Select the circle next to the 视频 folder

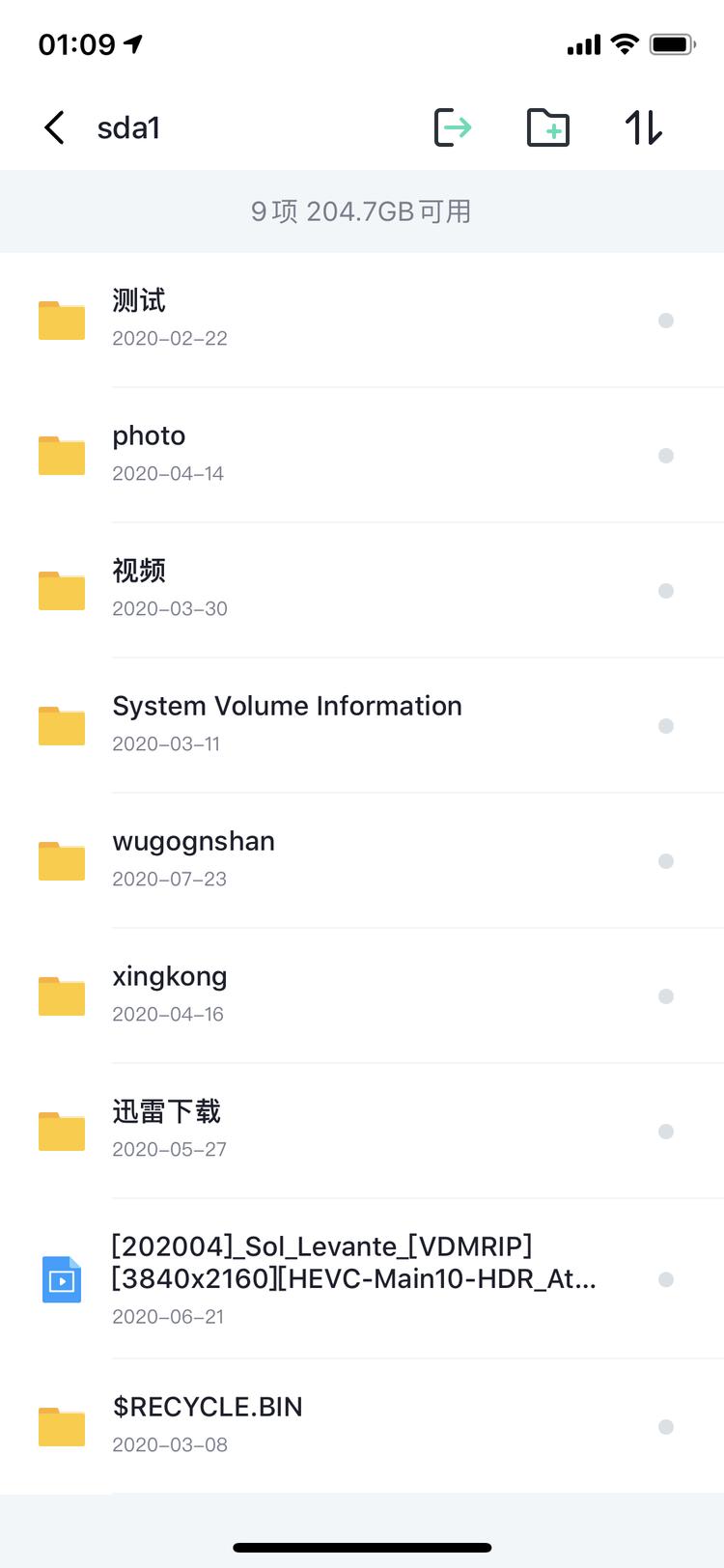click(x=666, y=590)
